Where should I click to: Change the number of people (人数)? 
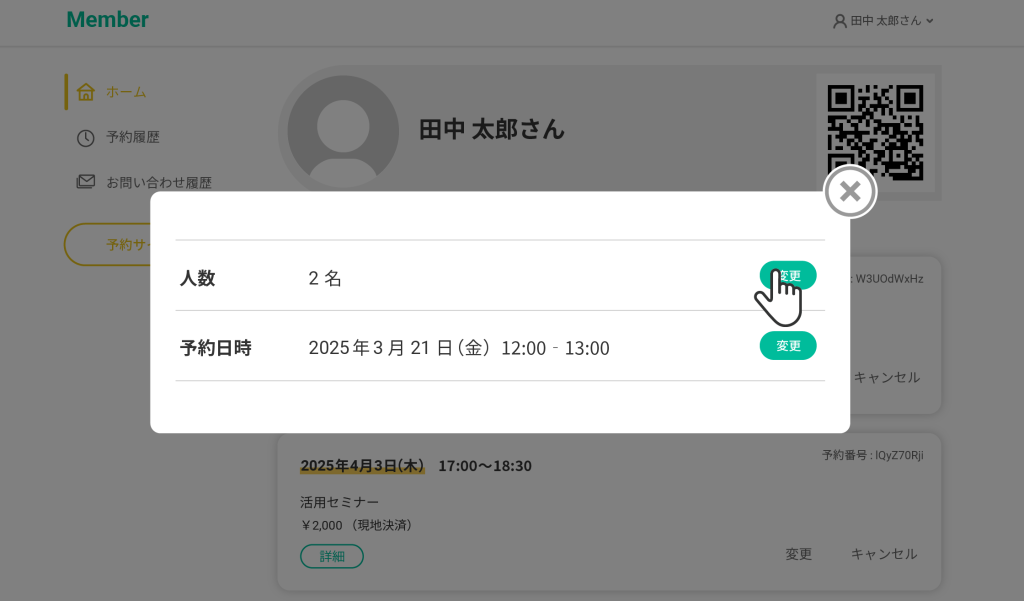click(x=788, y=275)
